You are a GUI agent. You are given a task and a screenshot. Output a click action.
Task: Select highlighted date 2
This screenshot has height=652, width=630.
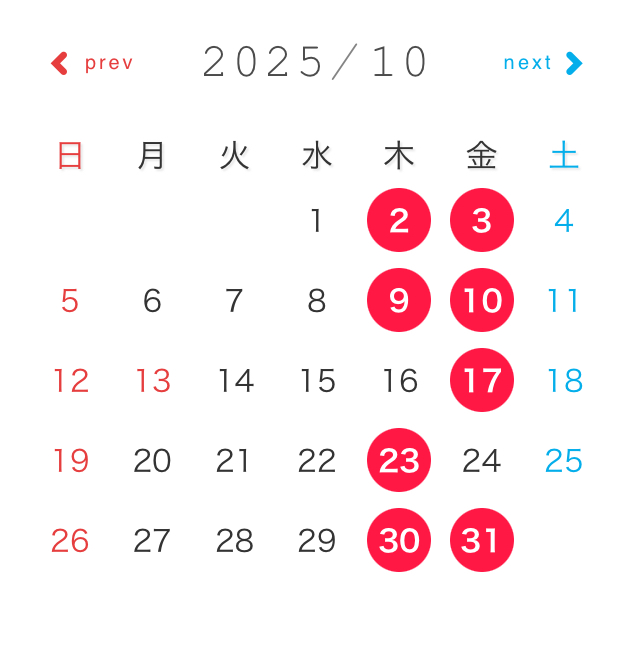tap(399, 220)
